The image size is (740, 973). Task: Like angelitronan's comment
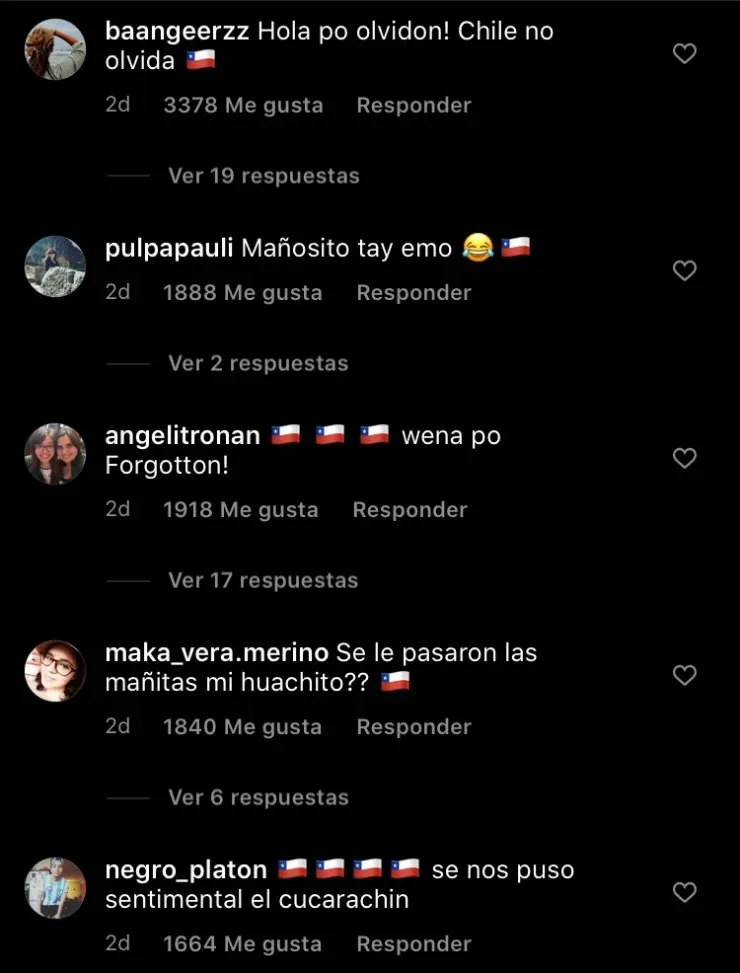[684, 458]
